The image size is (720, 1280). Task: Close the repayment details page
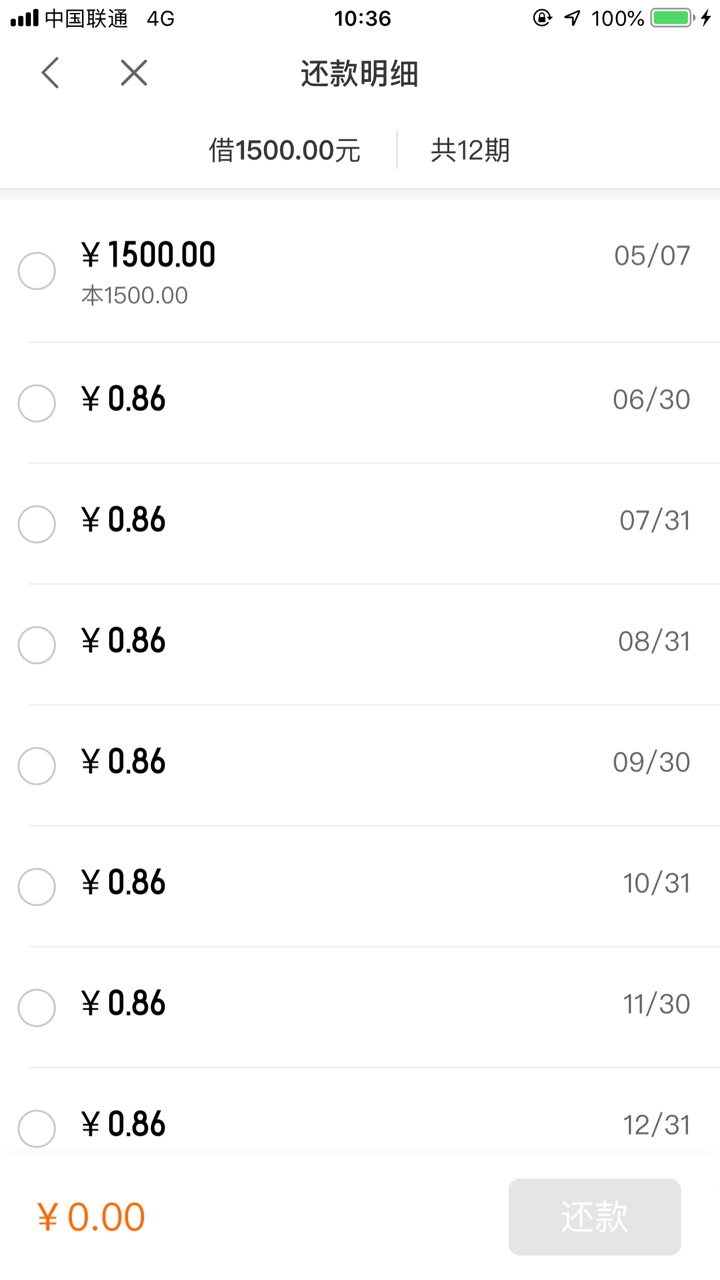coord(134,73)
